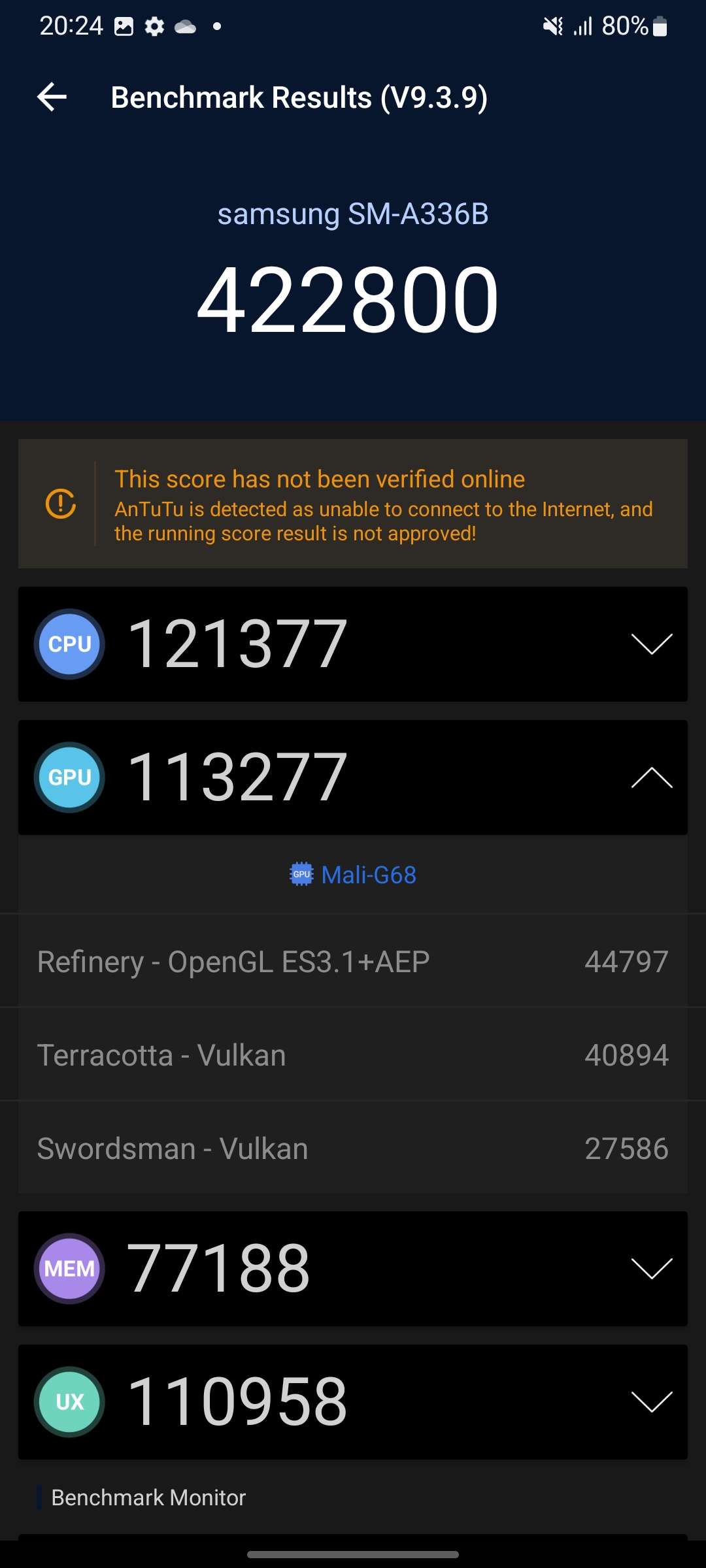This screenshot has height=1568, width=706.
Task: Expand the UX score breakdown
Action: pyautogui.click(x=651, y=1402)
